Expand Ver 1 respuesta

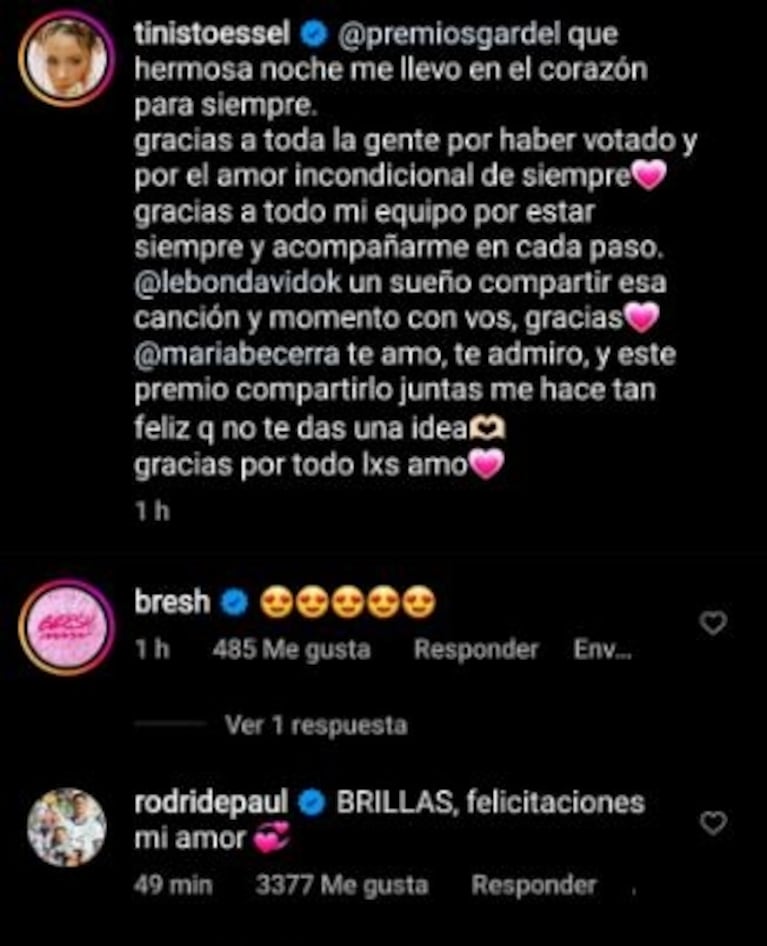coord(316,724)
